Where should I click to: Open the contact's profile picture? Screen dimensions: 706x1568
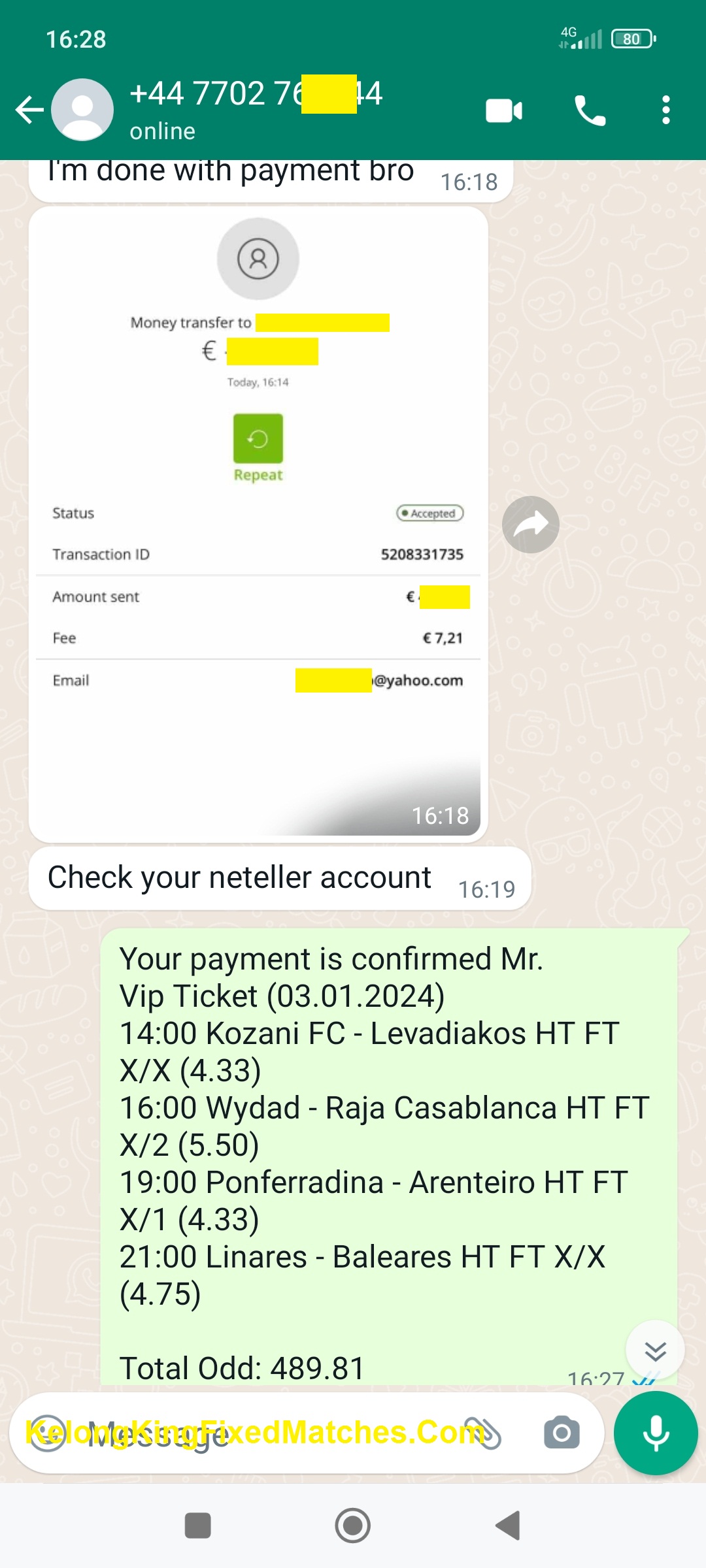pos(82,110)
